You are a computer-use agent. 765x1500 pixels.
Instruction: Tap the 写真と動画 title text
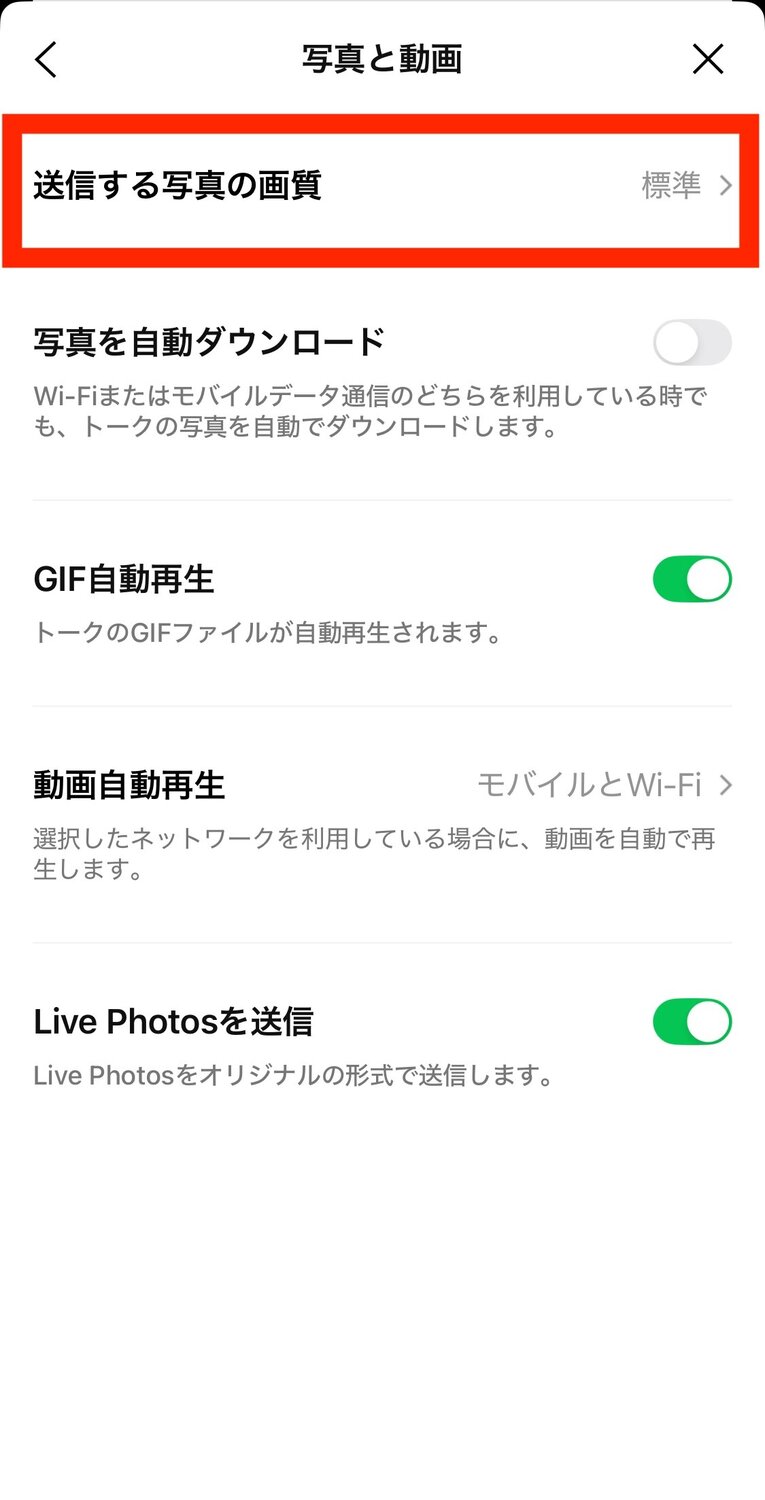[382, 59]
